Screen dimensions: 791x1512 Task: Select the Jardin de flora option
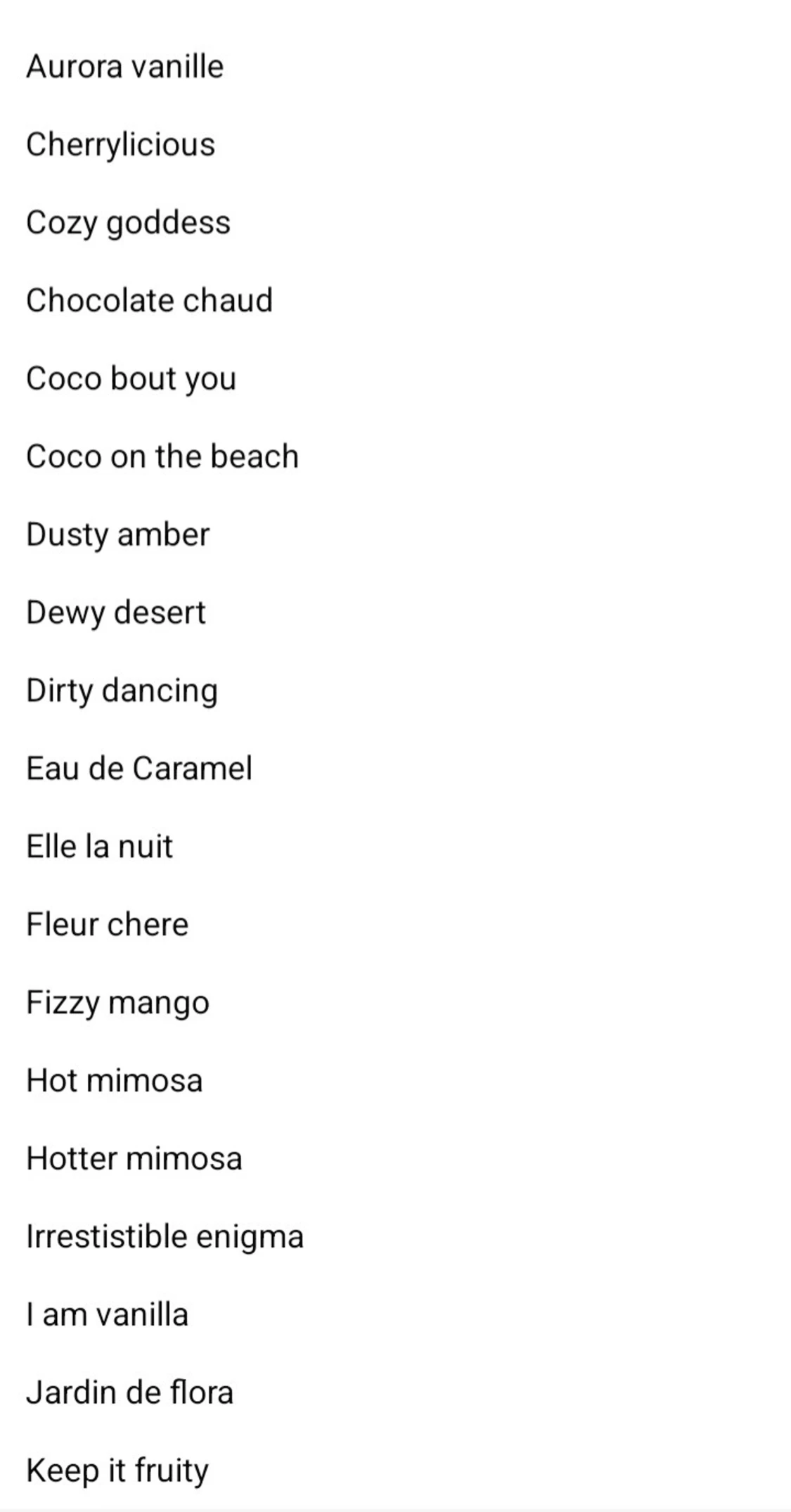tap(129, 1392)
